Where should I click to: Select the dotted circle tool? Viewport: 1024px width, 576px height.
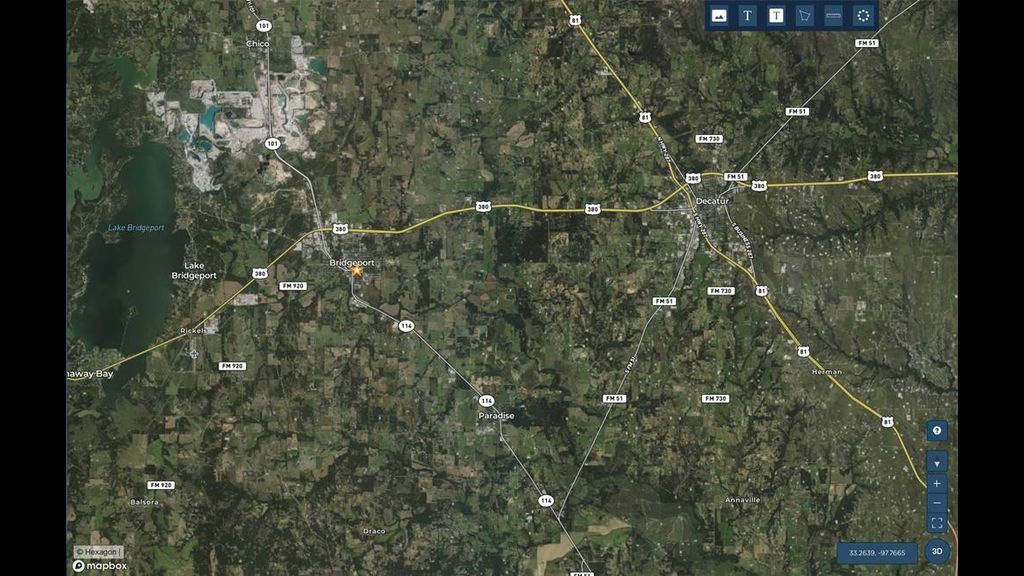862,15
